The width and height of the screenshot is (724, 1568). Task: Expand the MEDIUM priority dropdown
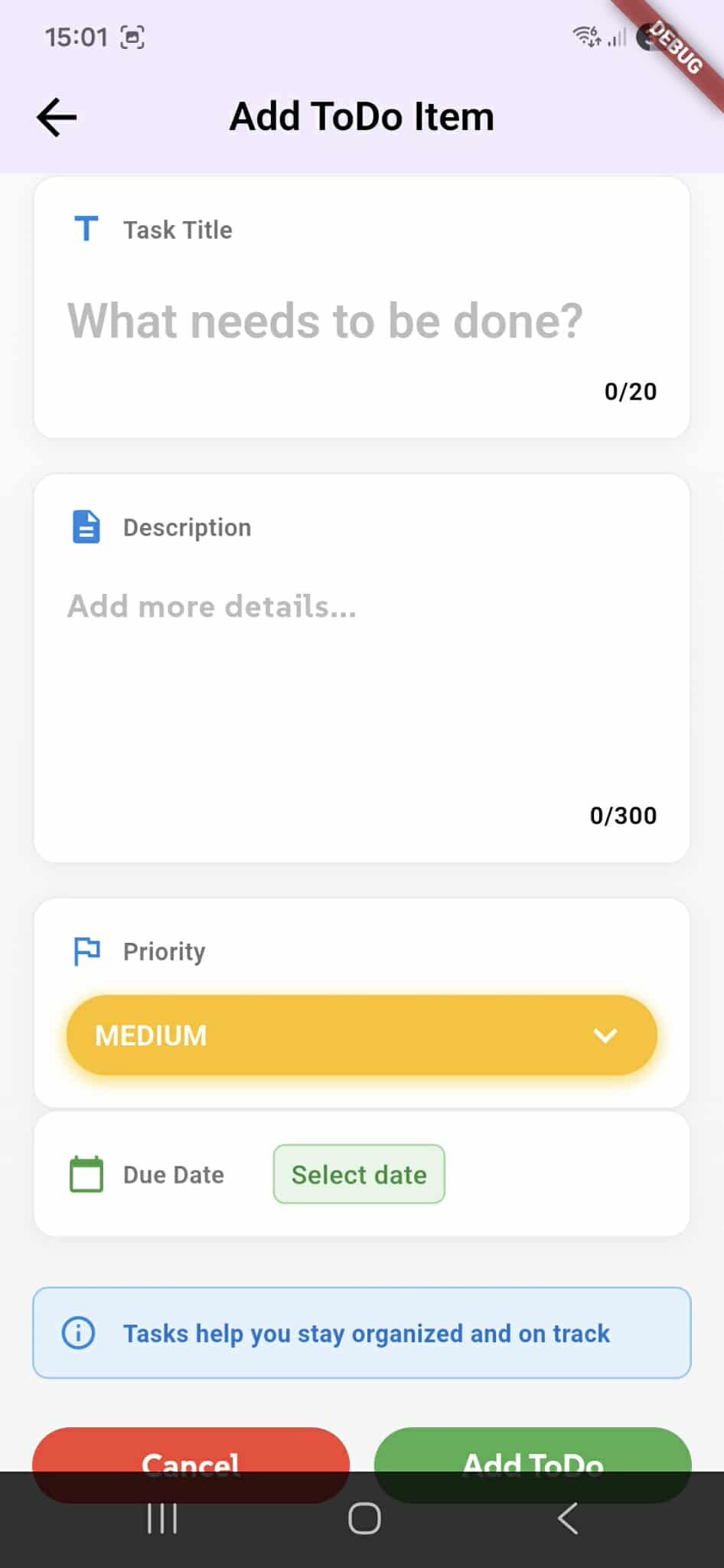click(361, 1035)
